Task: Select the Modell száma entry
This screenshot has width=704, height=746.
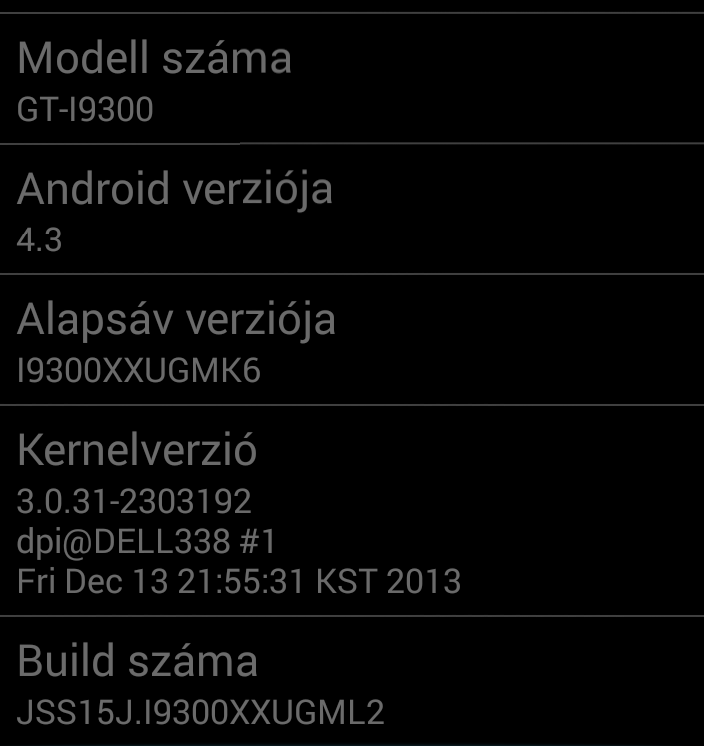Action: (352, 80)
